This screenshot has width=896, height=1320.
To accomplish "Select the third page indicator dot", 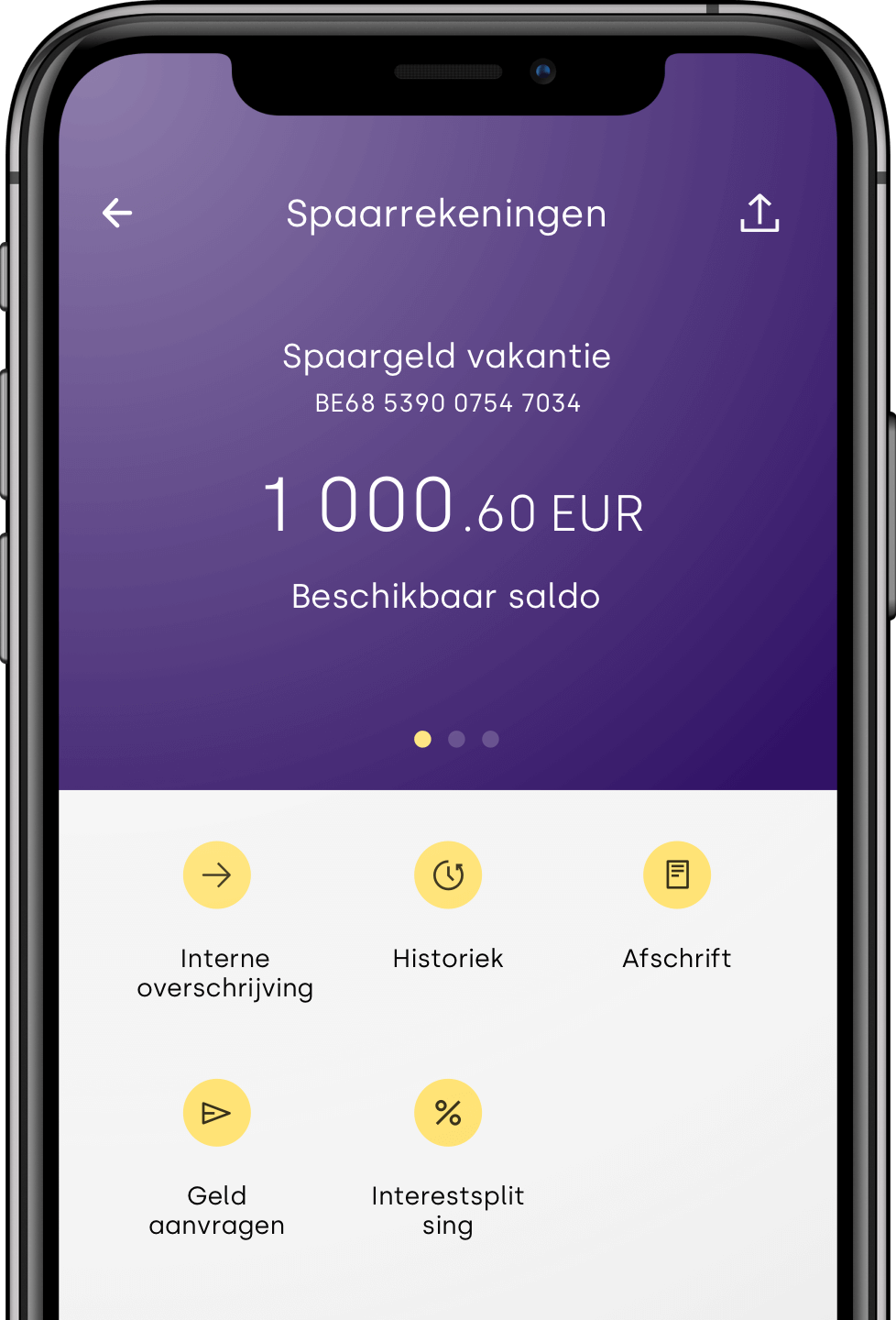I will 491,739.
